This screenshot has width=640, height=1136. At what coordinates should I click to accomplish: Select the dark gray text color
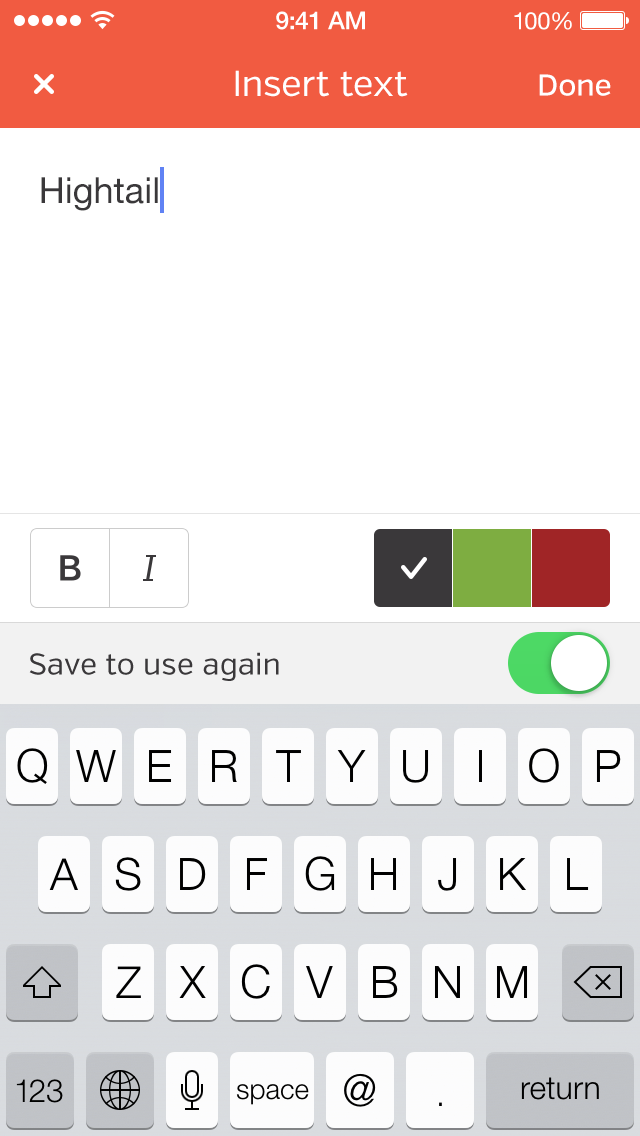pos(413,568)
